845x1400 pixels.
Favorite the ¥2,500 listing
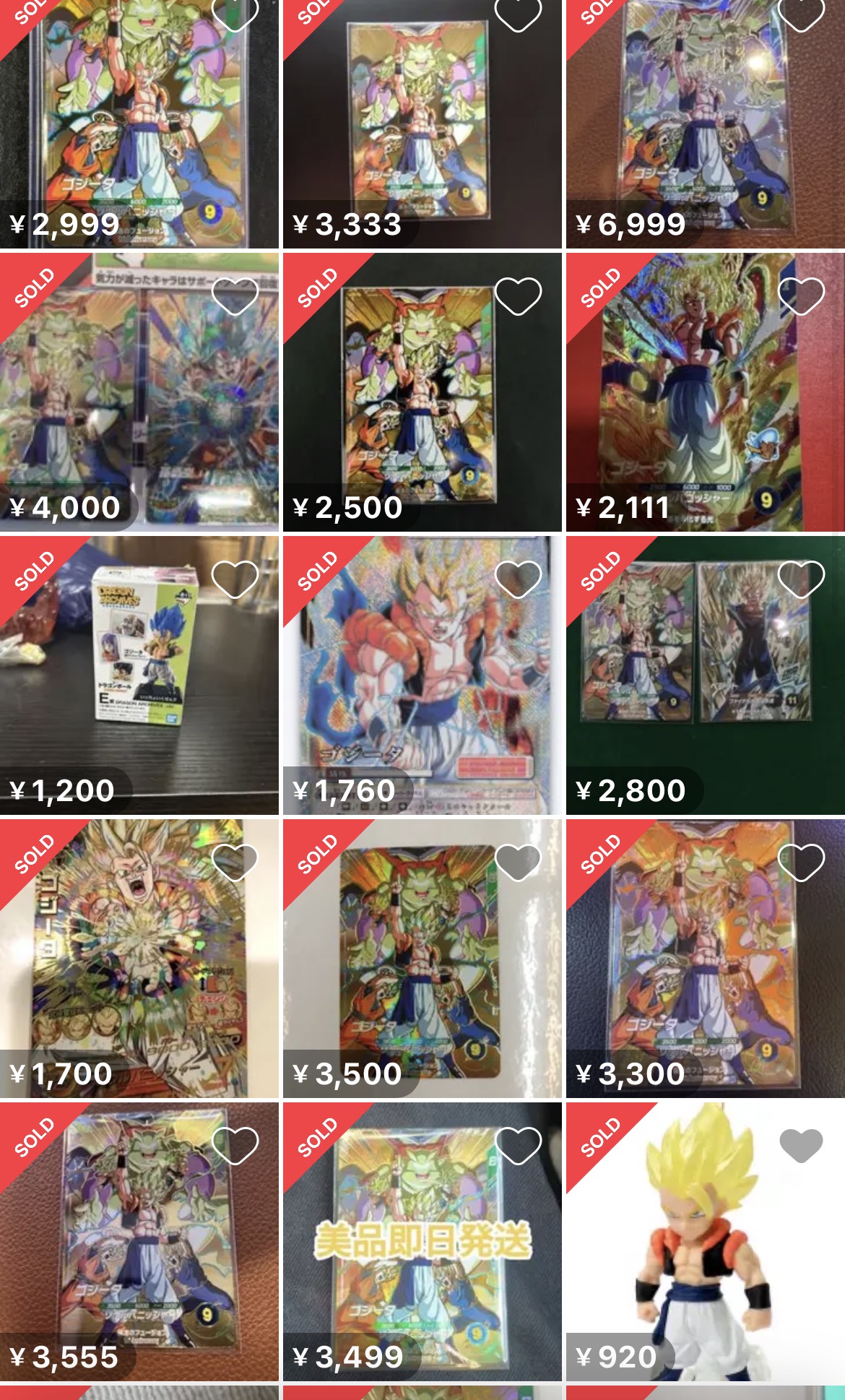518,296
